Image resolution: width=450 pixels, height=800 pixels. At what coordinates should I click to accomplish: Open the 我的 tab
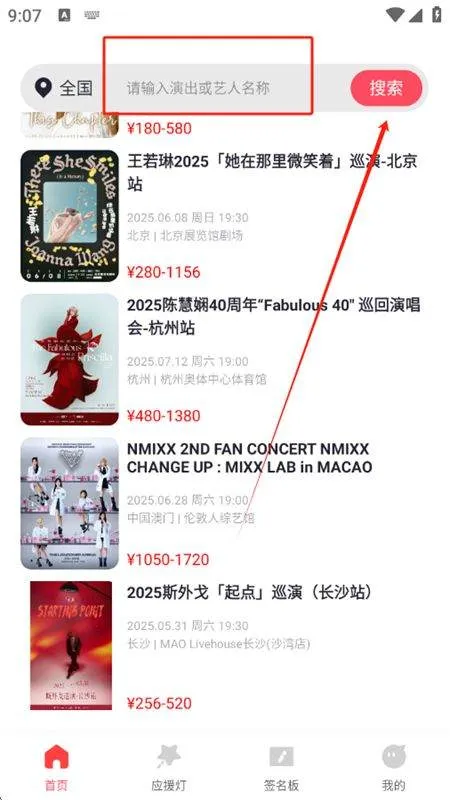tap(393, 767)
